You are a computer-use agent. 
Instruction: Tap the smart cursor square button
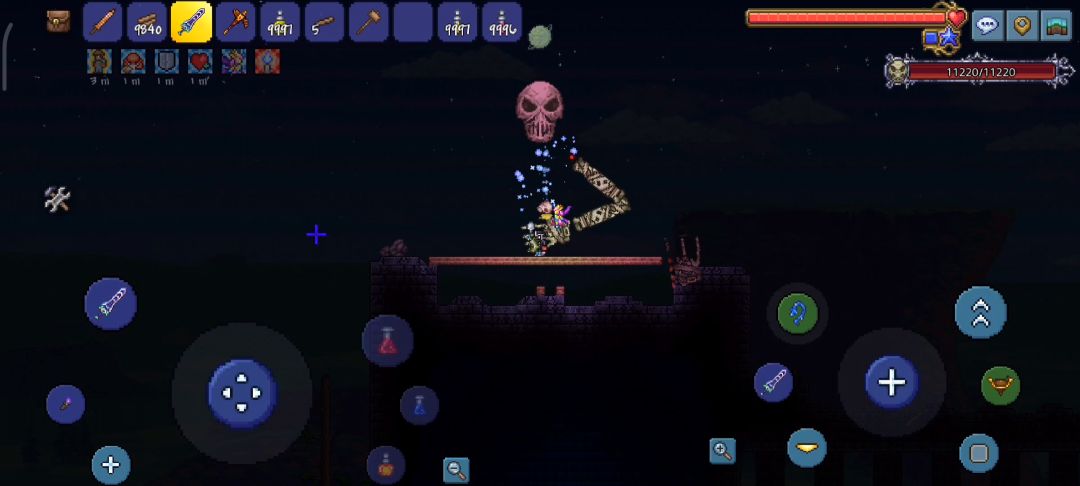click(978, 453)
